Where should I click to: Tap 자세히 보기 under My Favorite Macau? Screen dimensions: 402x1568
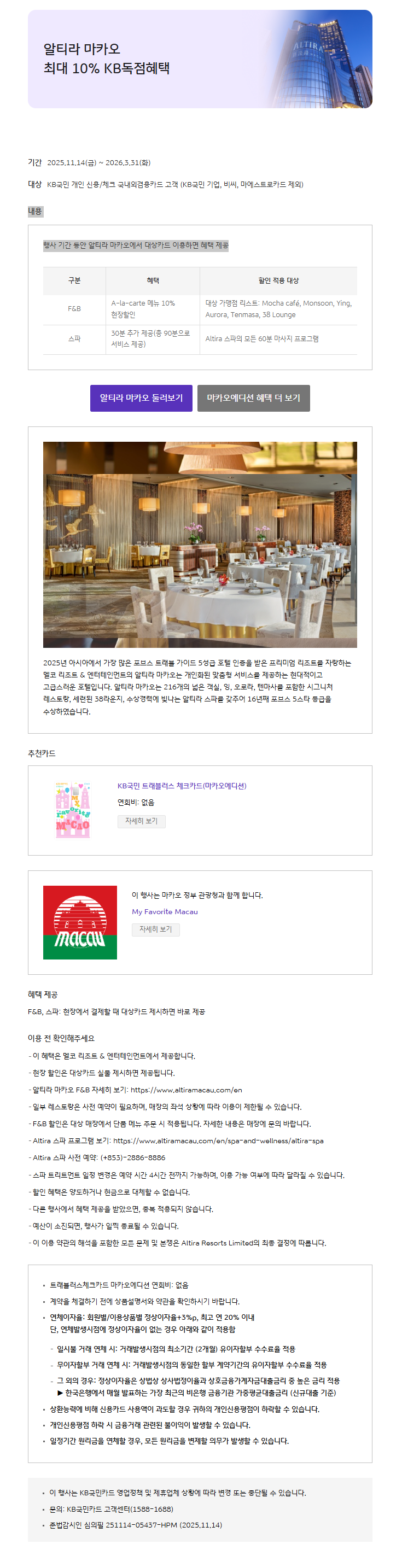tap(155, 929)
